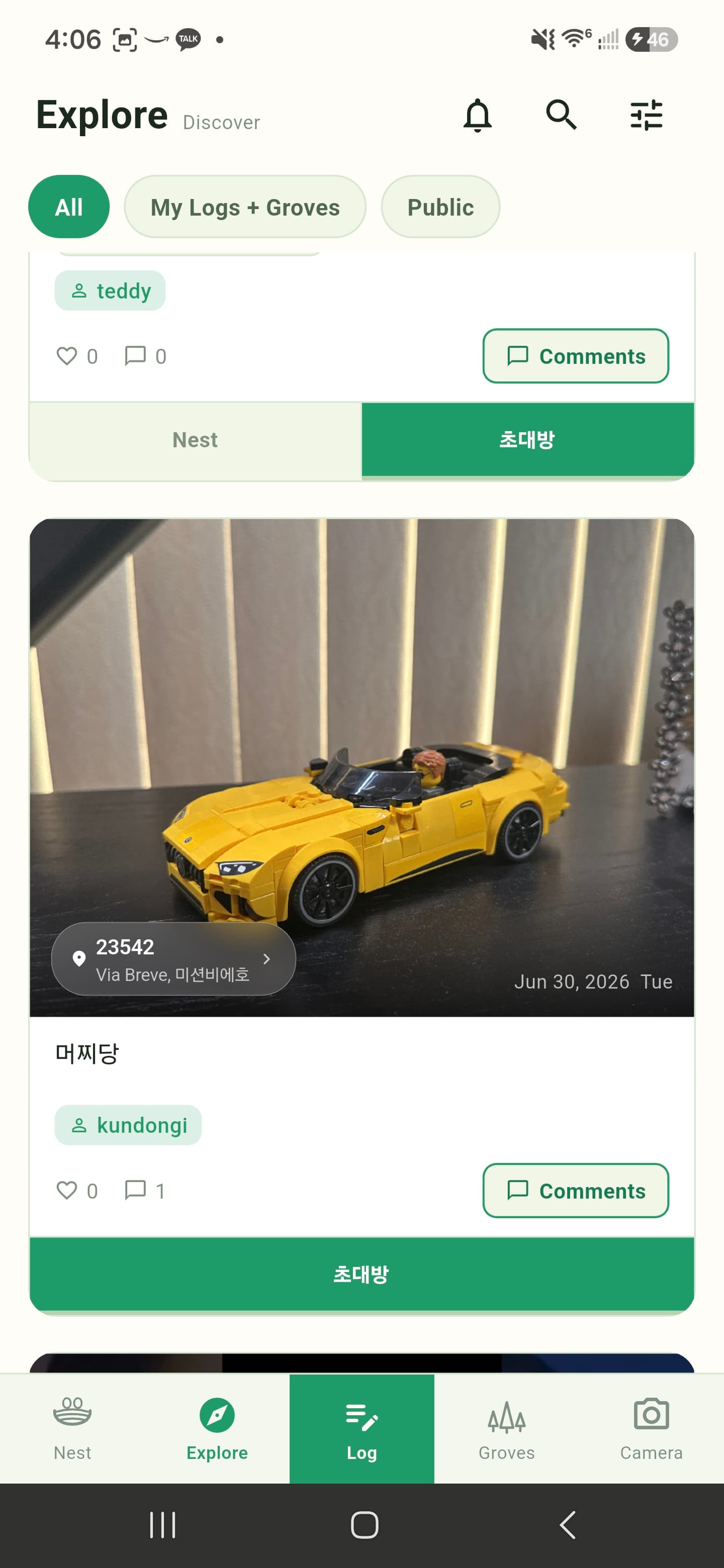The width and height of the screenshot is (724, 1568).
Task: Tap 초대방 button under kundongi's post
Action: [361, 1274]
